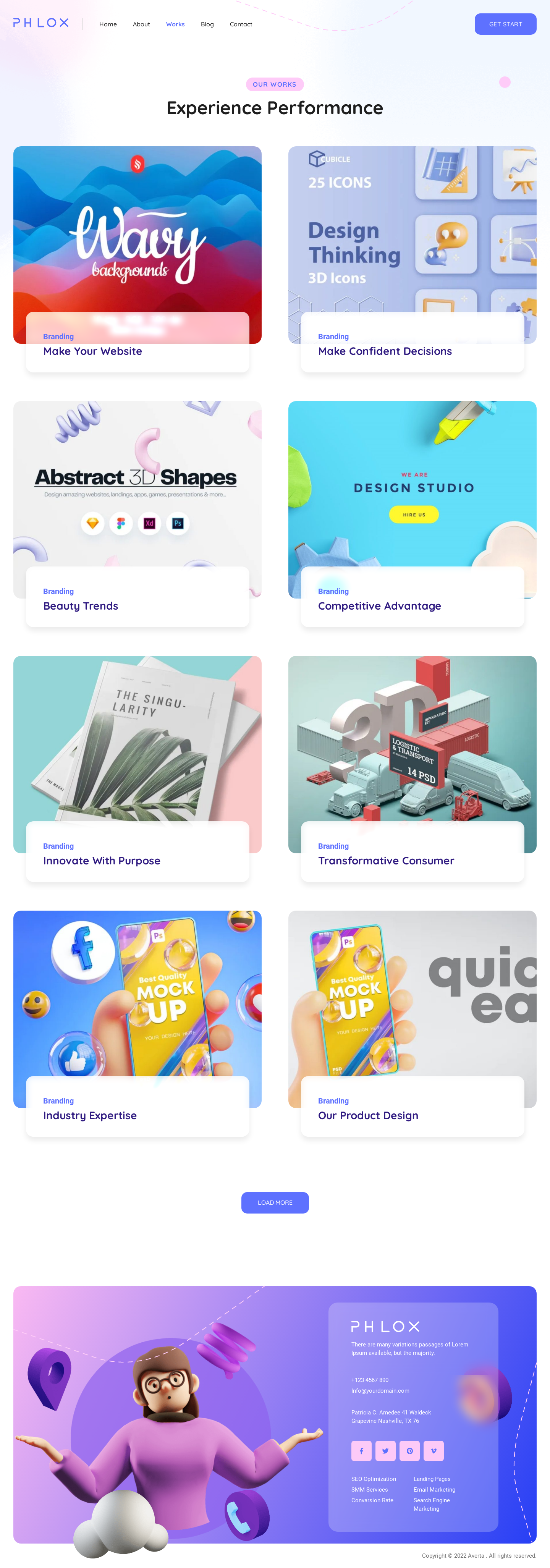550x1568 pixels.
Task: Follow the SEO Optimization footer link
Action: [374, 1479]
